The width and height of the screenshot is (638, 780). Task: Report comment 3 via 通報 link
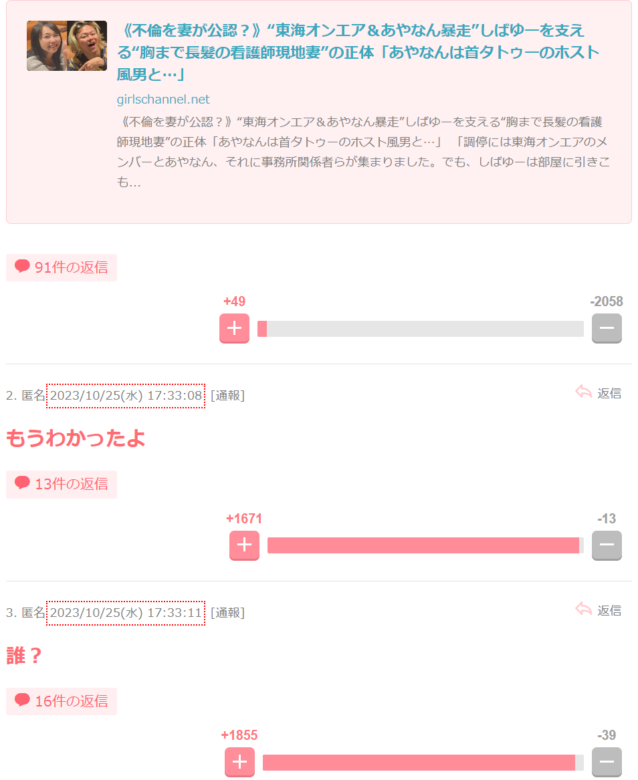(x=227, y=612)
